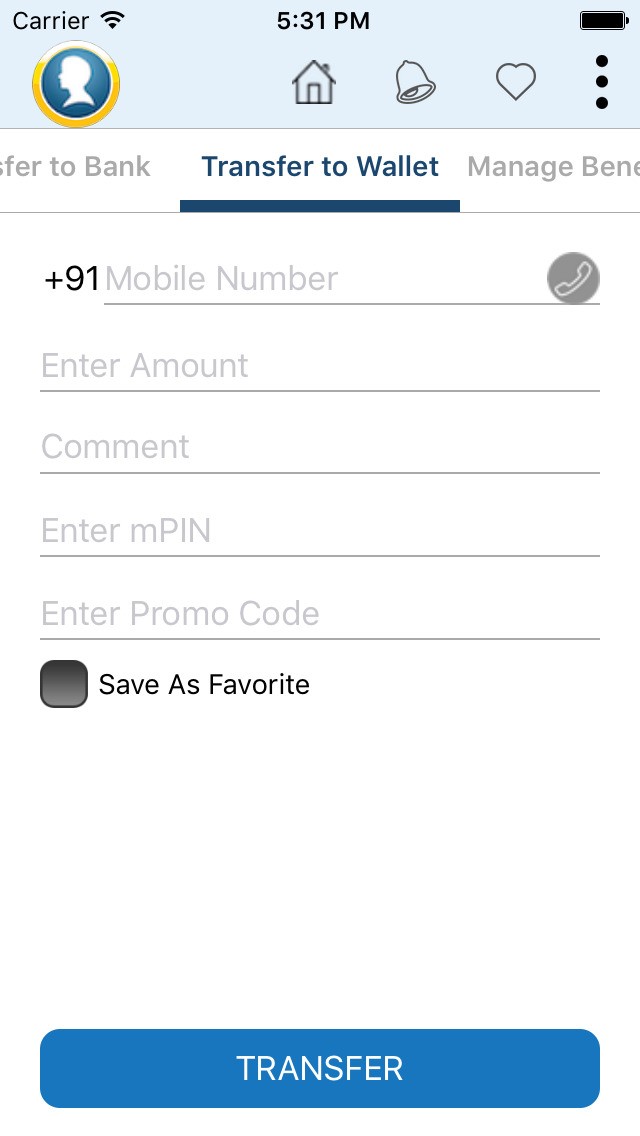Focus the Enter mPIN field
The image size is (640, 1136).
click(x=320, y=530)
